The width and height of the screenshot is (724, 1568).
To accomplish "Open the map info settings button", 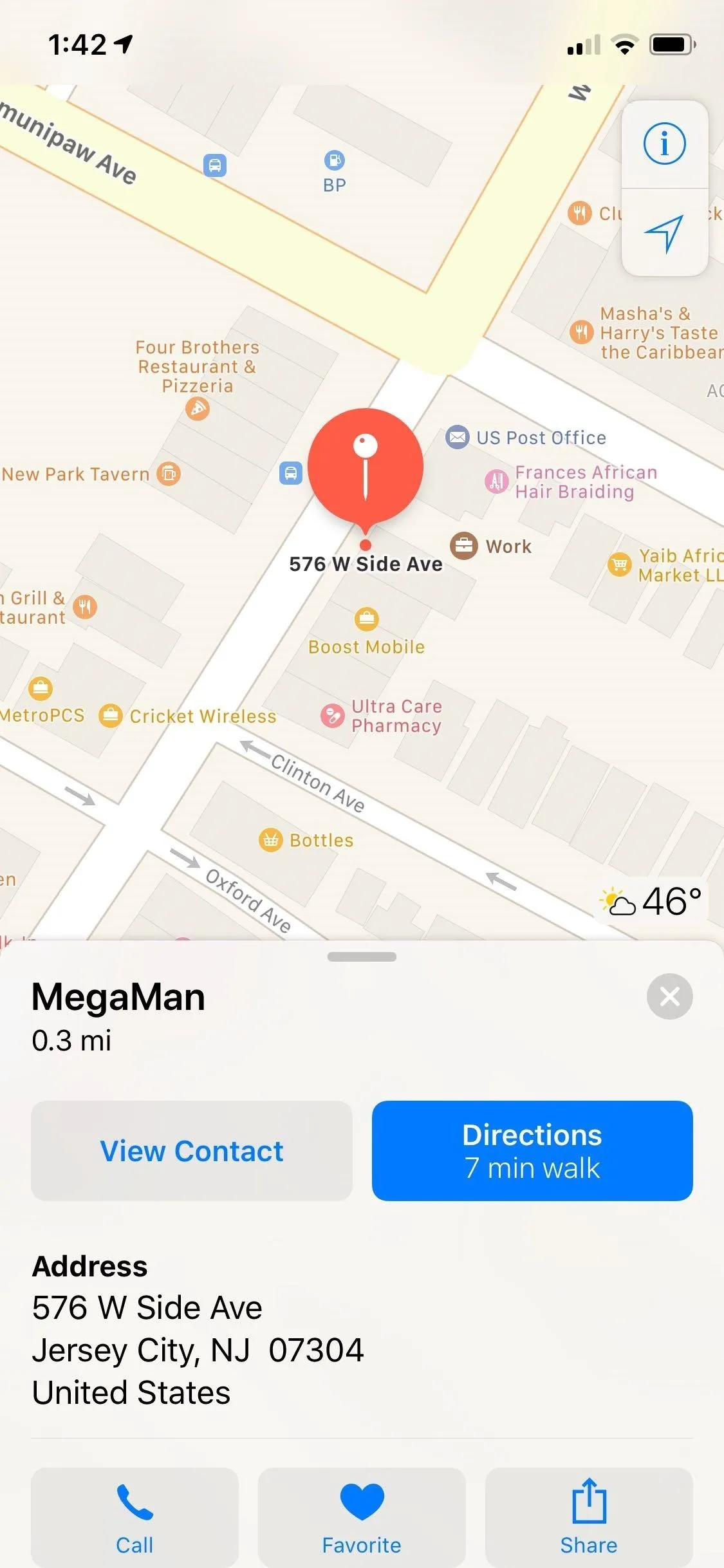I will (x=664, y=144).
